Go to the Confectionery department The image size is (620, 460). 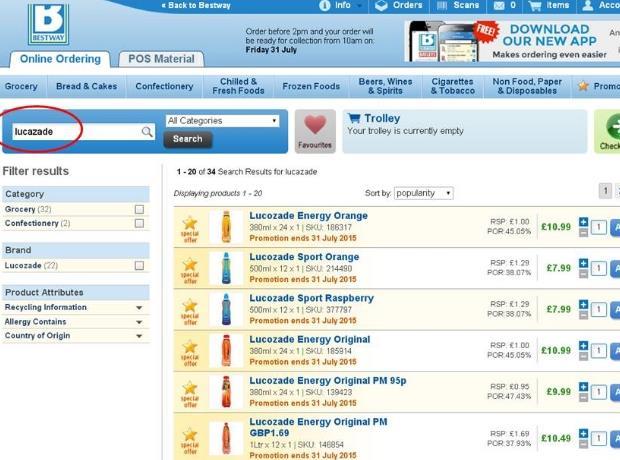[x=164, y=86]
